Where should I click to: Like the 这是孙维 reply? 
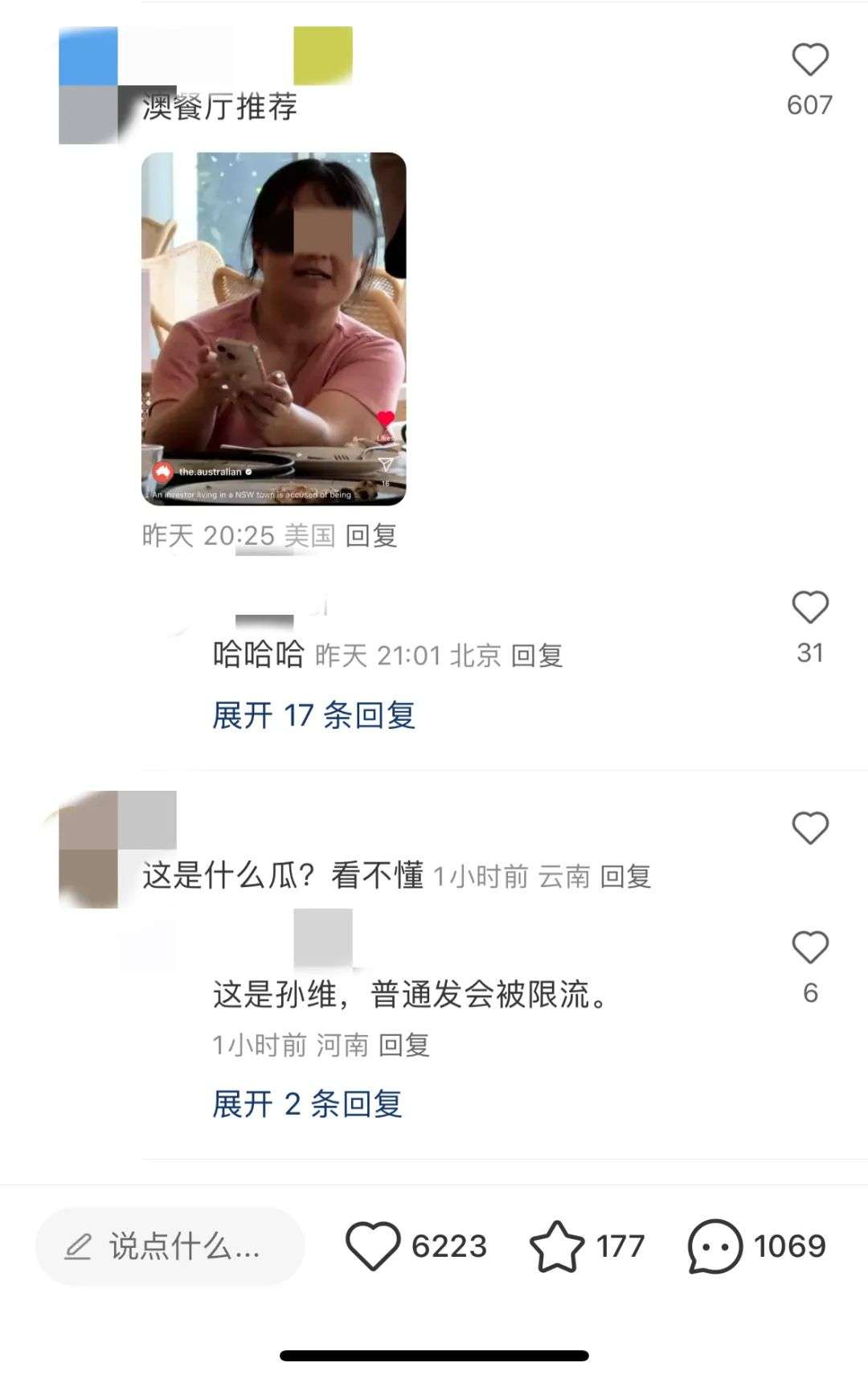809,948
